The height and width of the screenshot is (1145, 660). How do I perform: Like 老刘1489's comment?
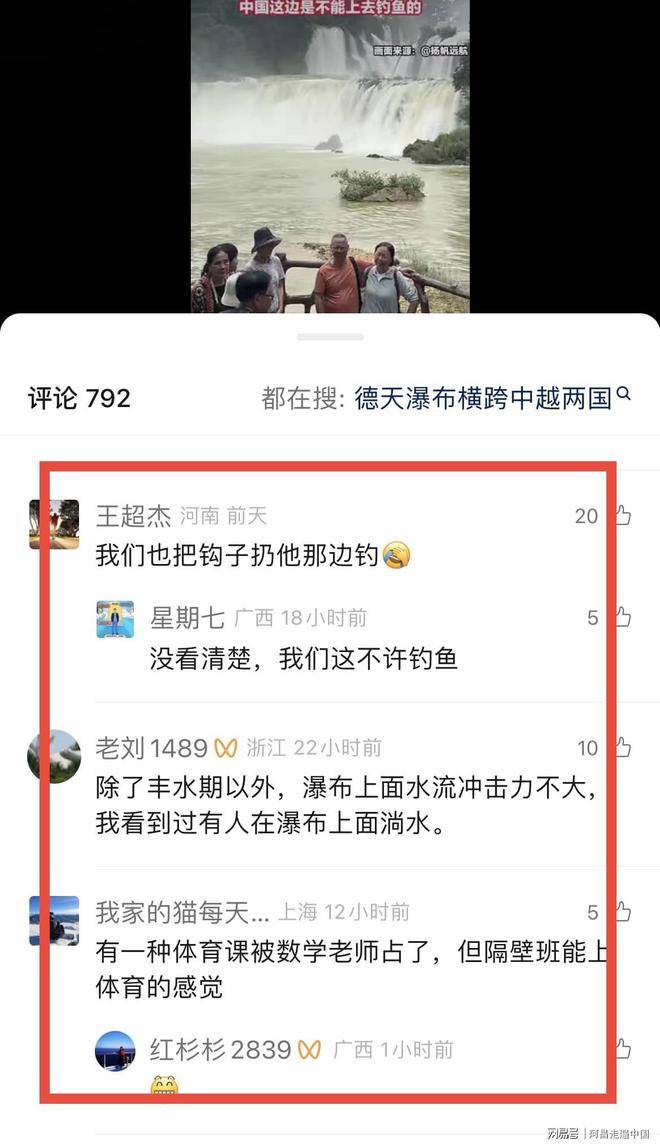pyautogui.click(x=622, y=748)
